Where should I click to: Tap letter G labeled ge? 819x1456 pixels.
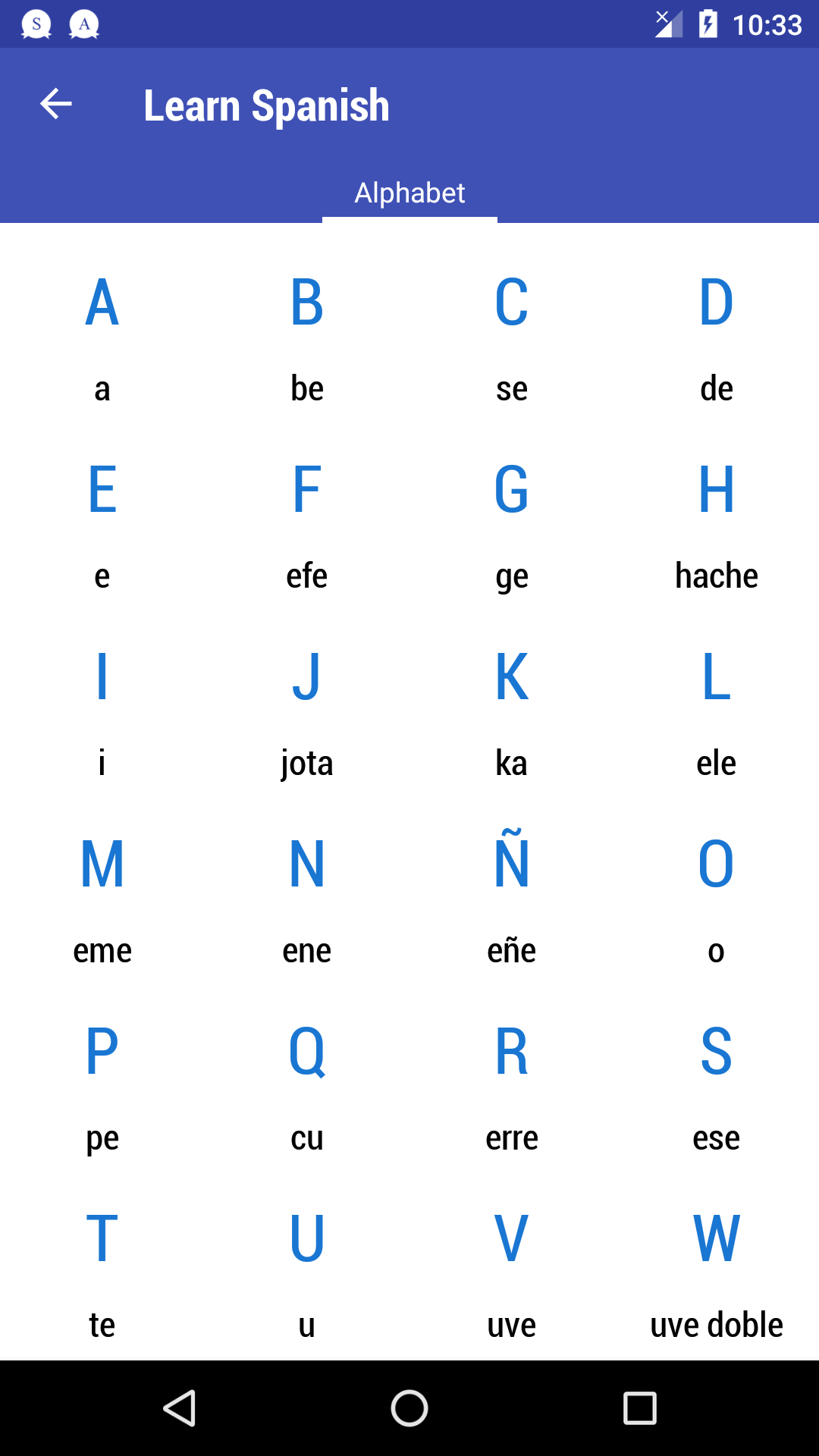coord(512,523)
